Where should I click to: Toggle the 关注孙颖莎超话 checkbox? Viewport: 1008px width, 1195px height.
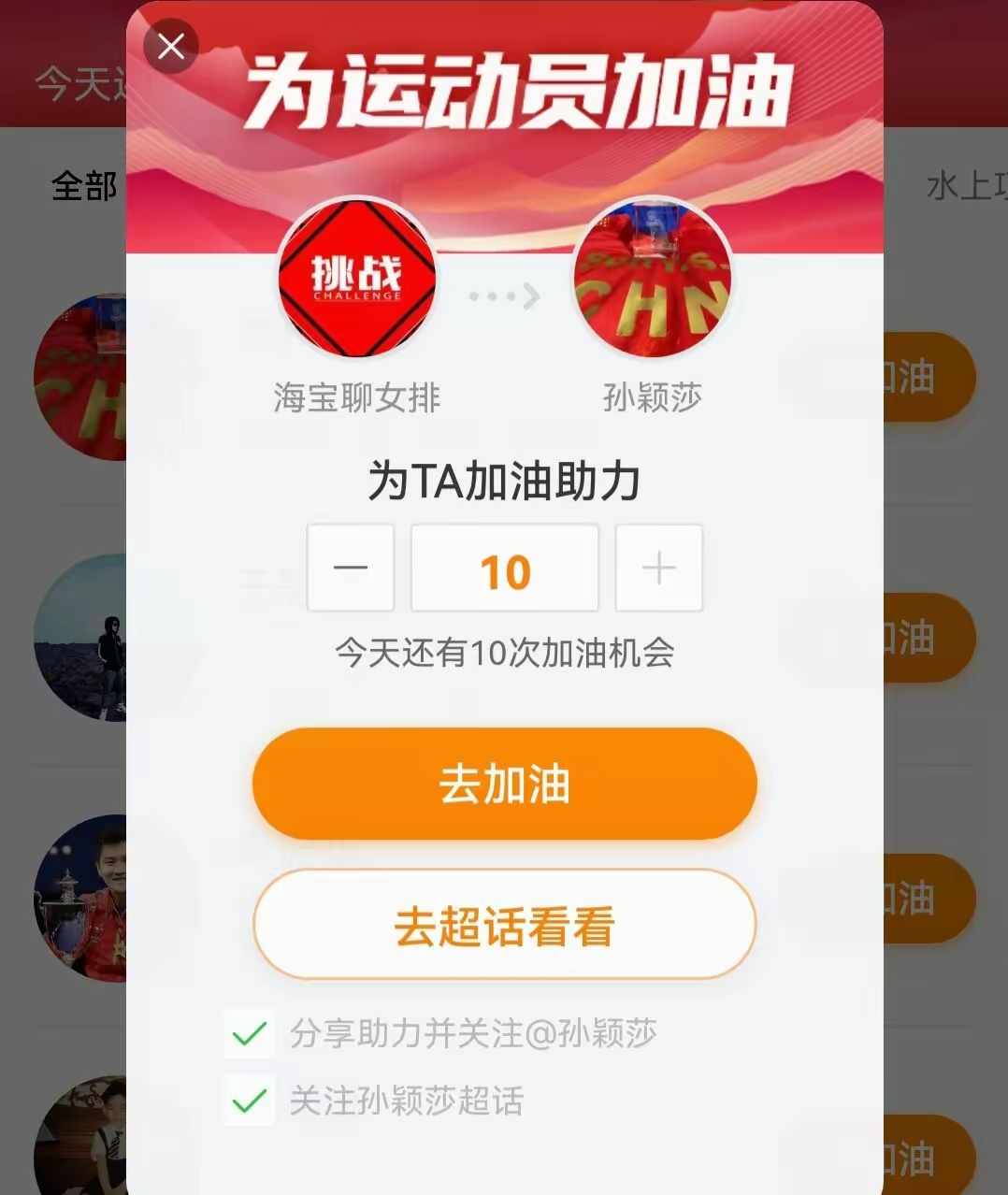point(248,1102)
